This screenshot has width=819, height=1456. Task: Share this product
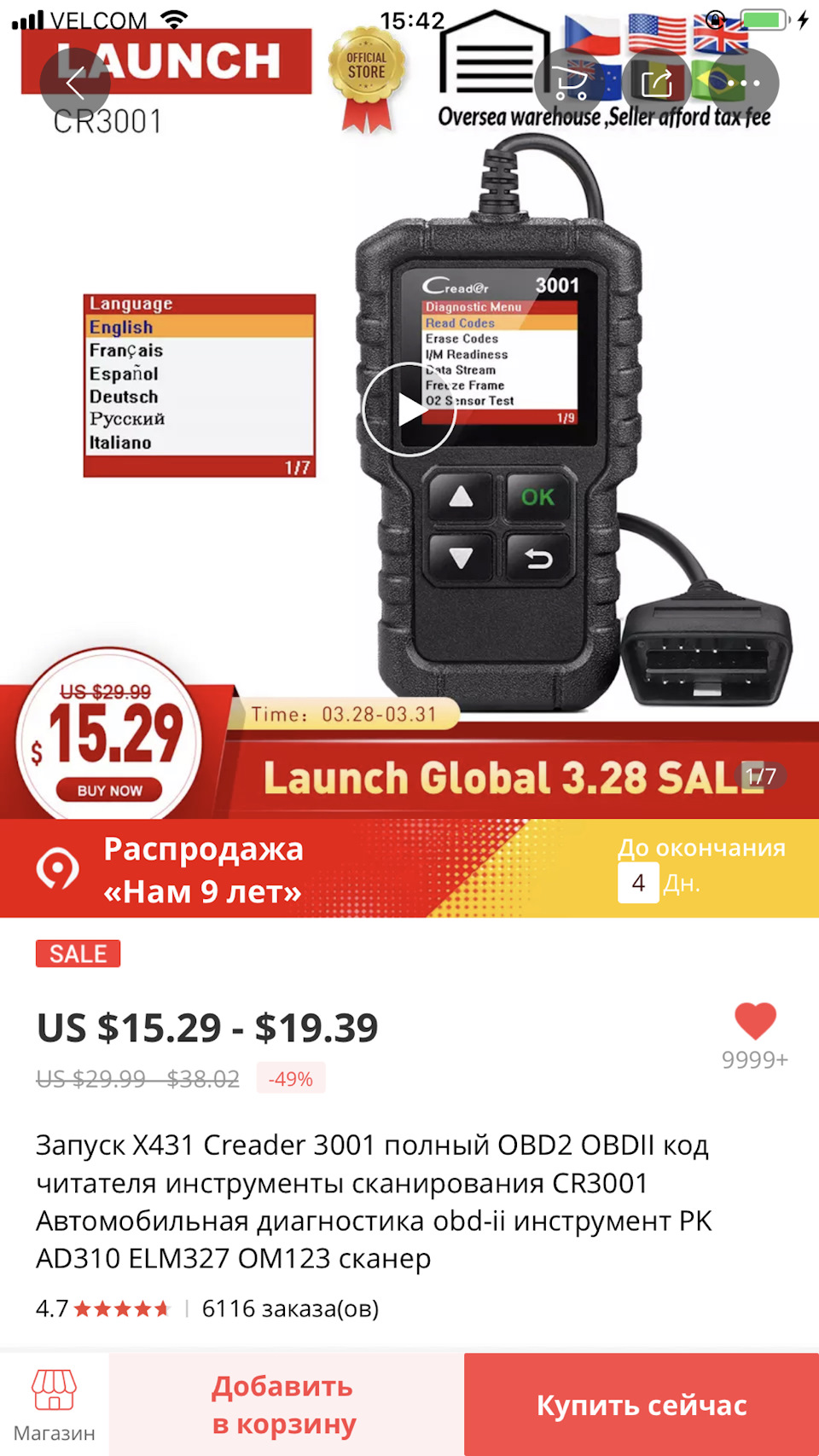click(x=657, y=83)
